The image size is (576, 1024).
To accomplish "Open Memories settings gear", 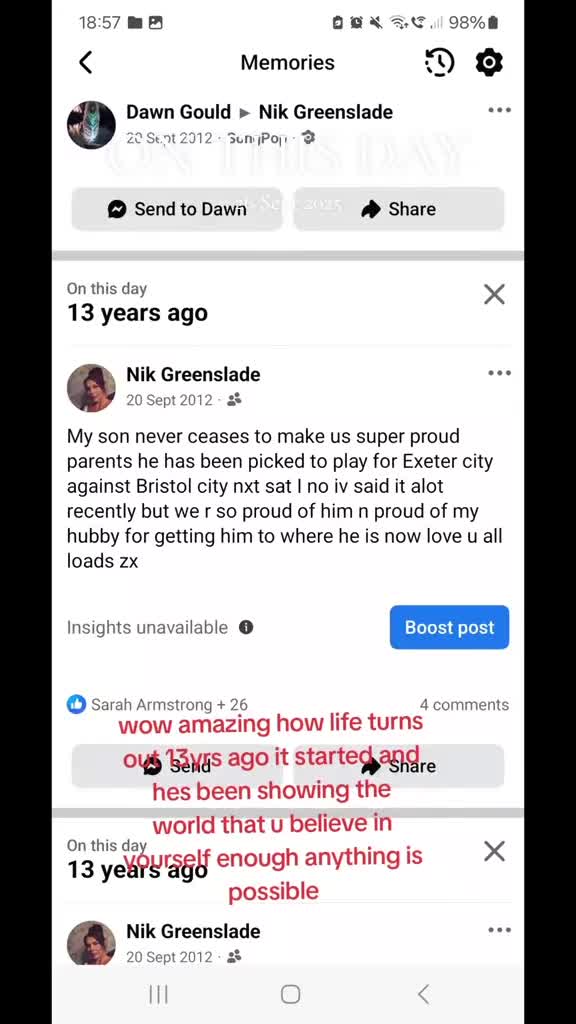I will click(489, 63).
